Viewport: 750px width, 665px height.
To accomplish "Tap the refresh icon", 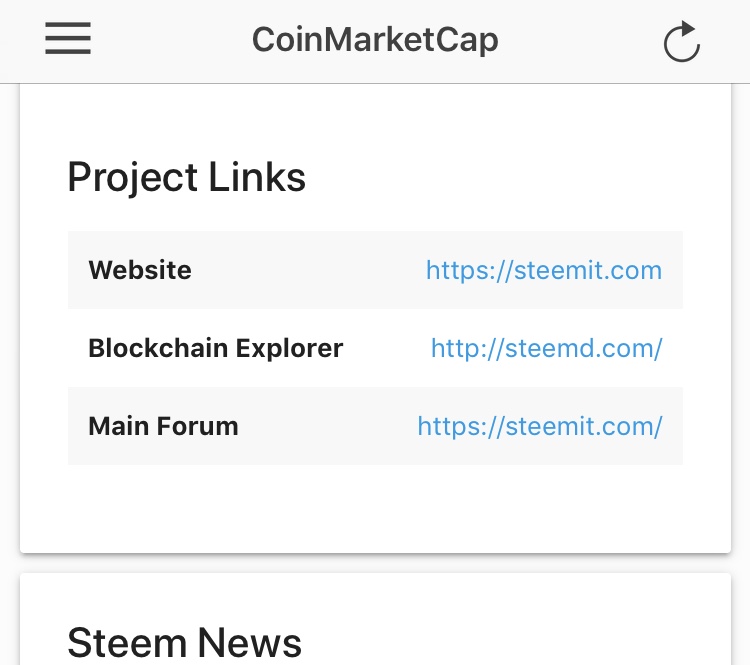I will coord(682,41).
